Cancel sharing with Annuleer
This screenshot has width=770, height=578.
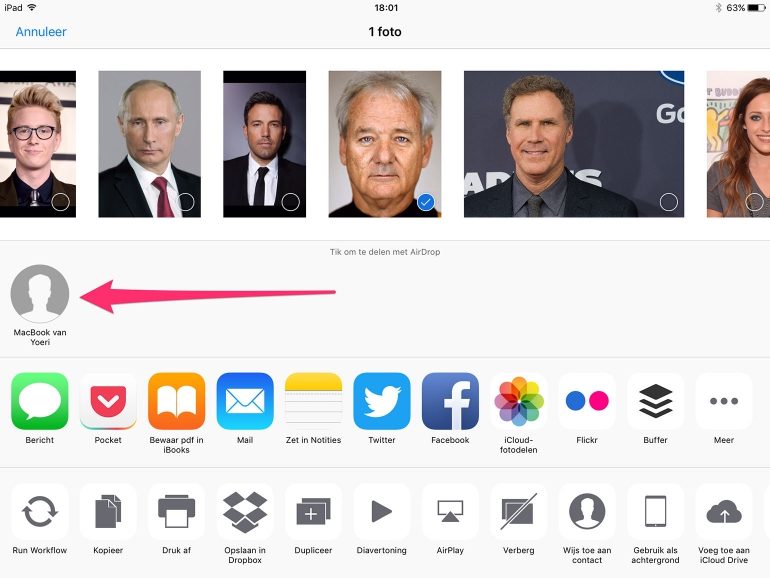click(41, 32)
